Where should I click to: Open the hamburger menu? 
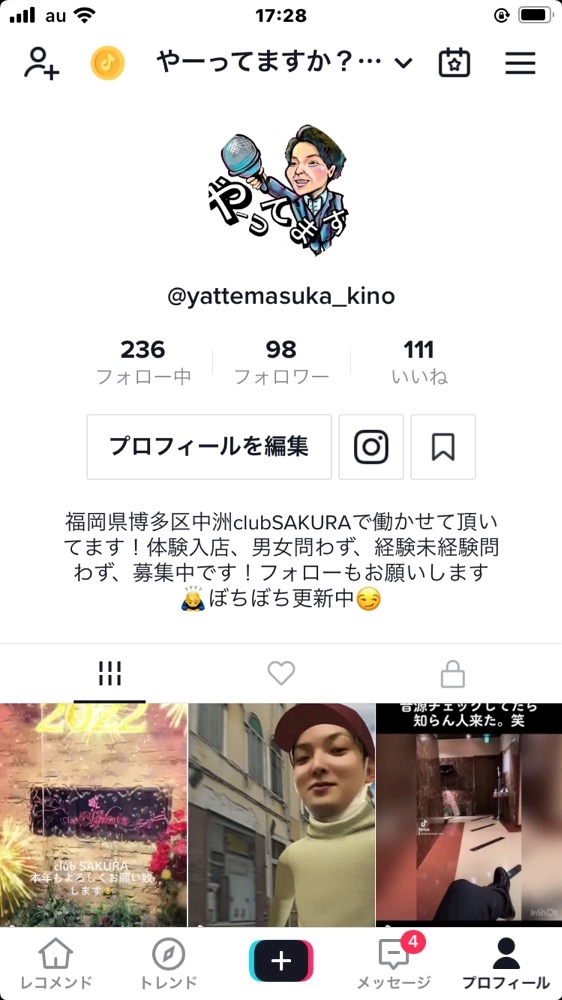pos(520,63)
